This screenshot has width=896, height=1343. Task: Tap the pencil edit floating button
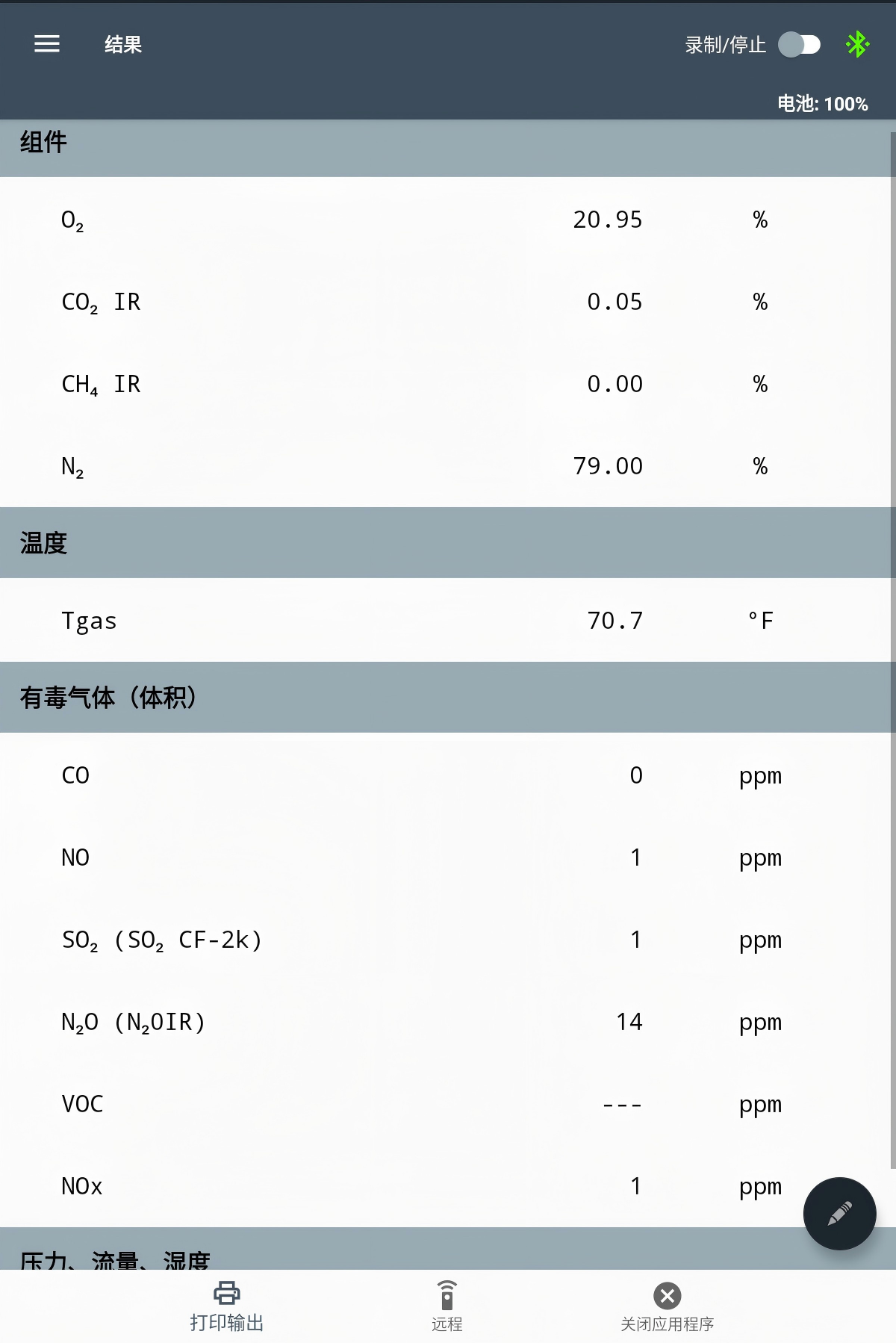[x=839, y=1214]
